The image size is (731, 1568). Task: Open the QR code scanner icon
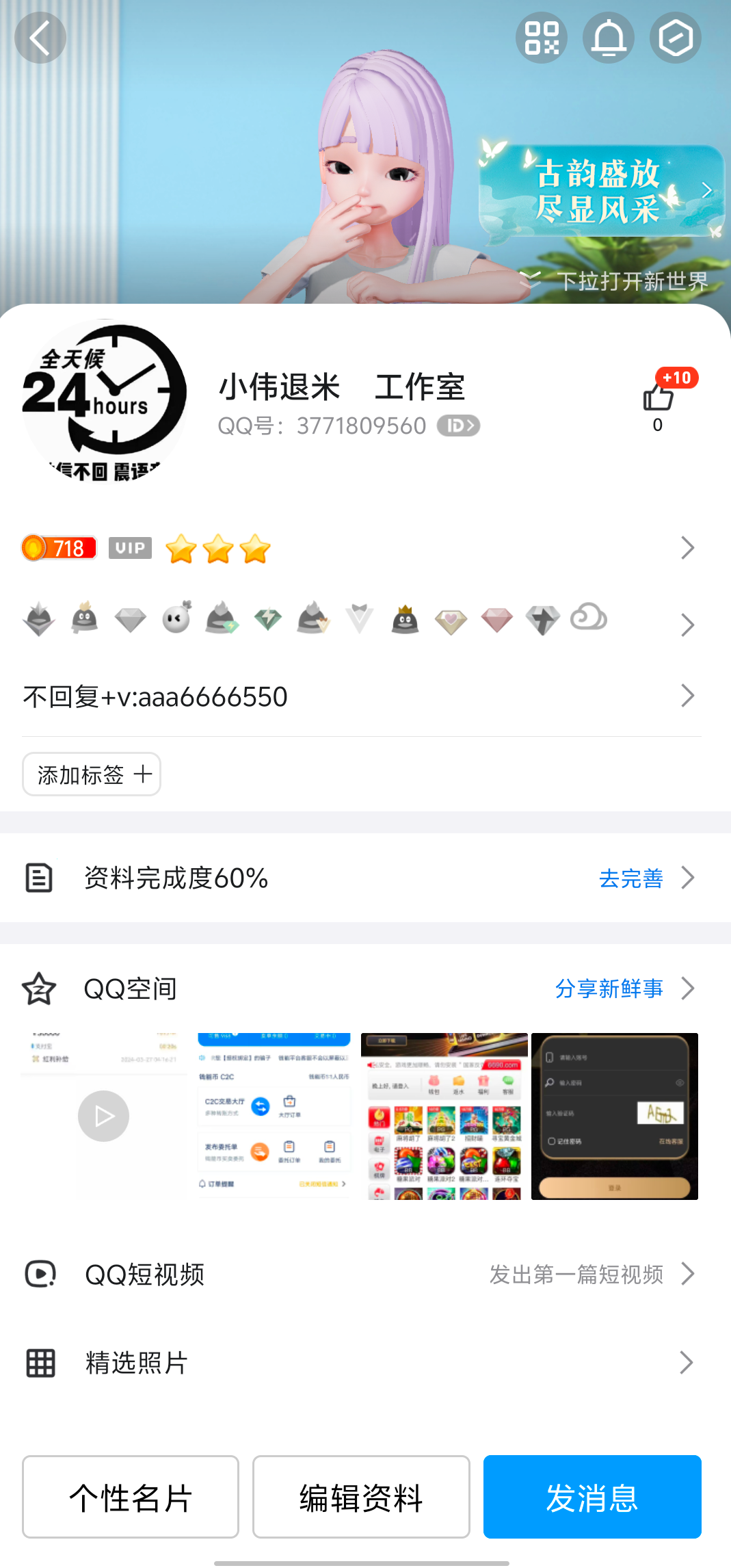click(541, 38)
